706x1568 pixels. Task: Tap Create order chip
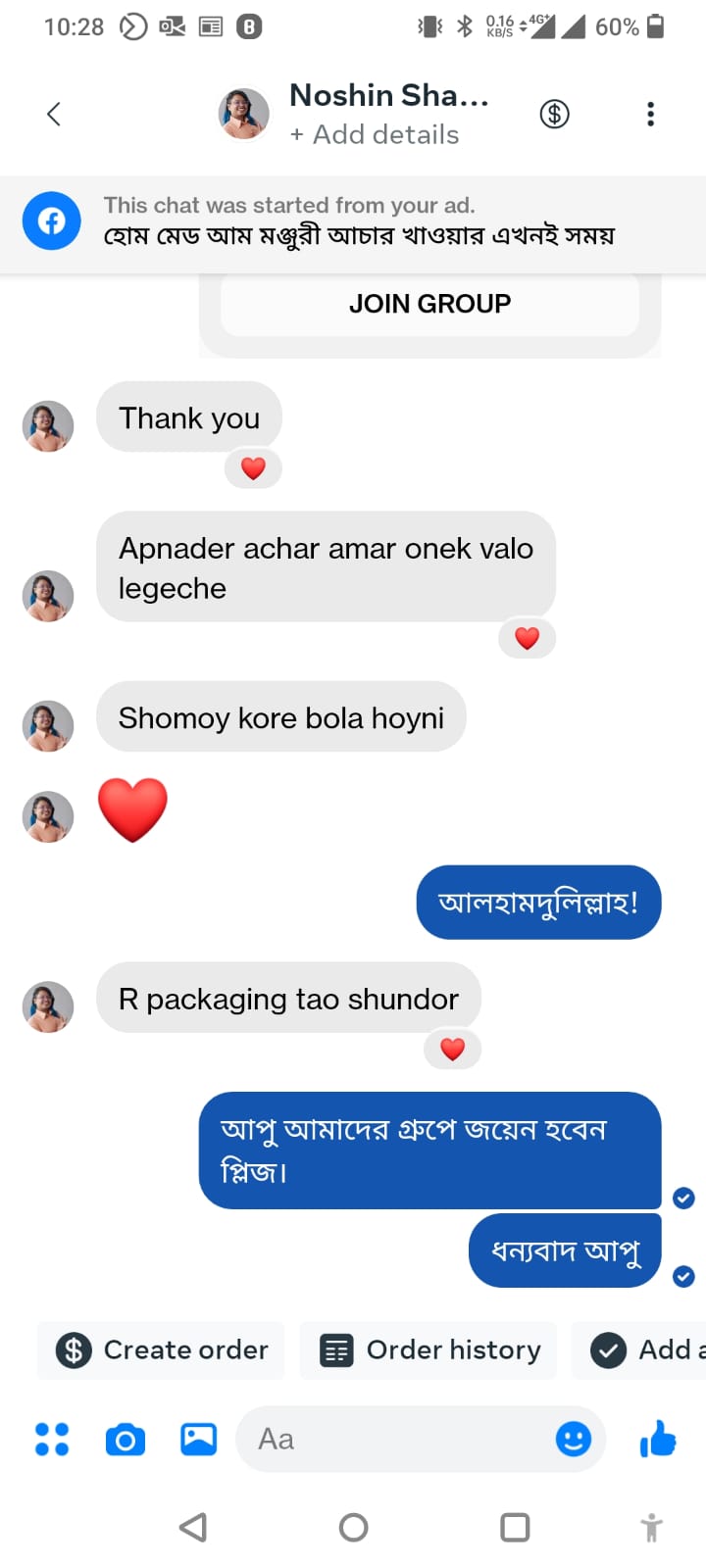pyautogui.click(x=162, y=1349)
